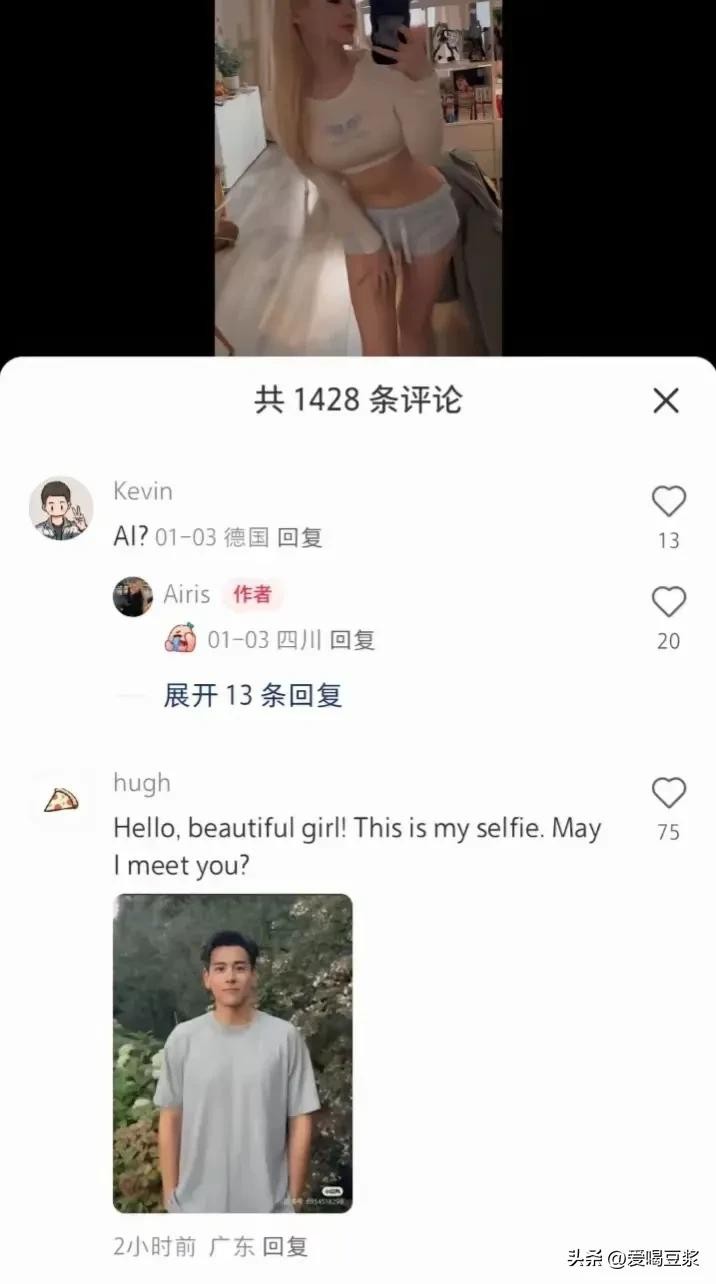Image resolution: width=716 pixels, height=1284 pixels.
Task: Reply to Kevin's comment
Action: (299, 538)
